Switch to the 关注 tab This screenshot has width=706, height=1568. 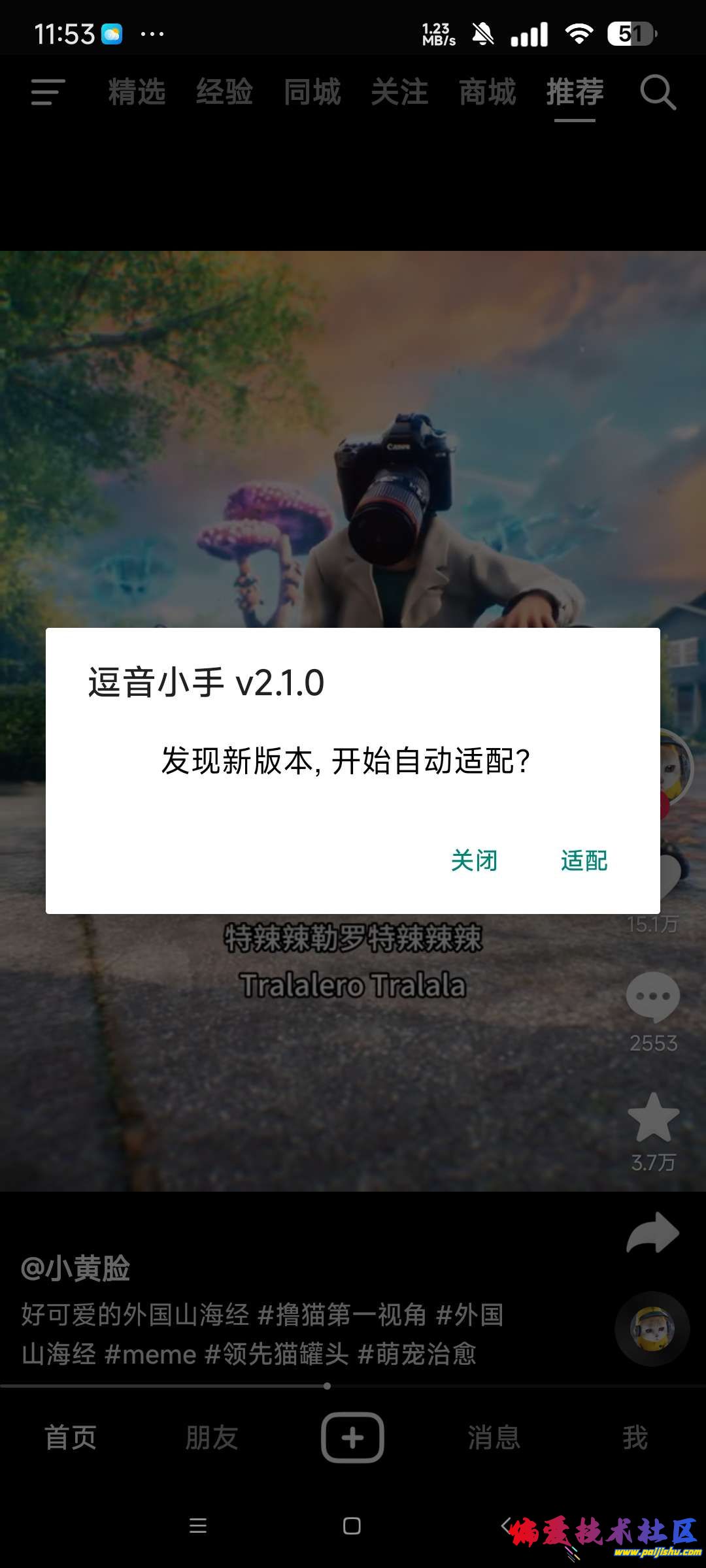coord(399,92)
